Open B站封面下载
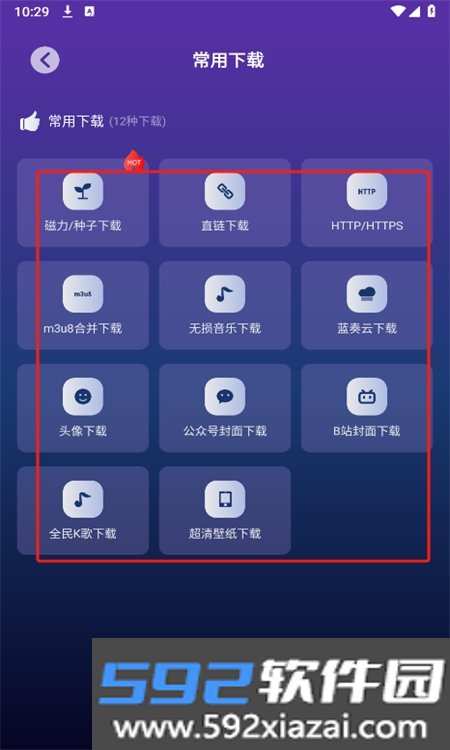 [367, 408]
